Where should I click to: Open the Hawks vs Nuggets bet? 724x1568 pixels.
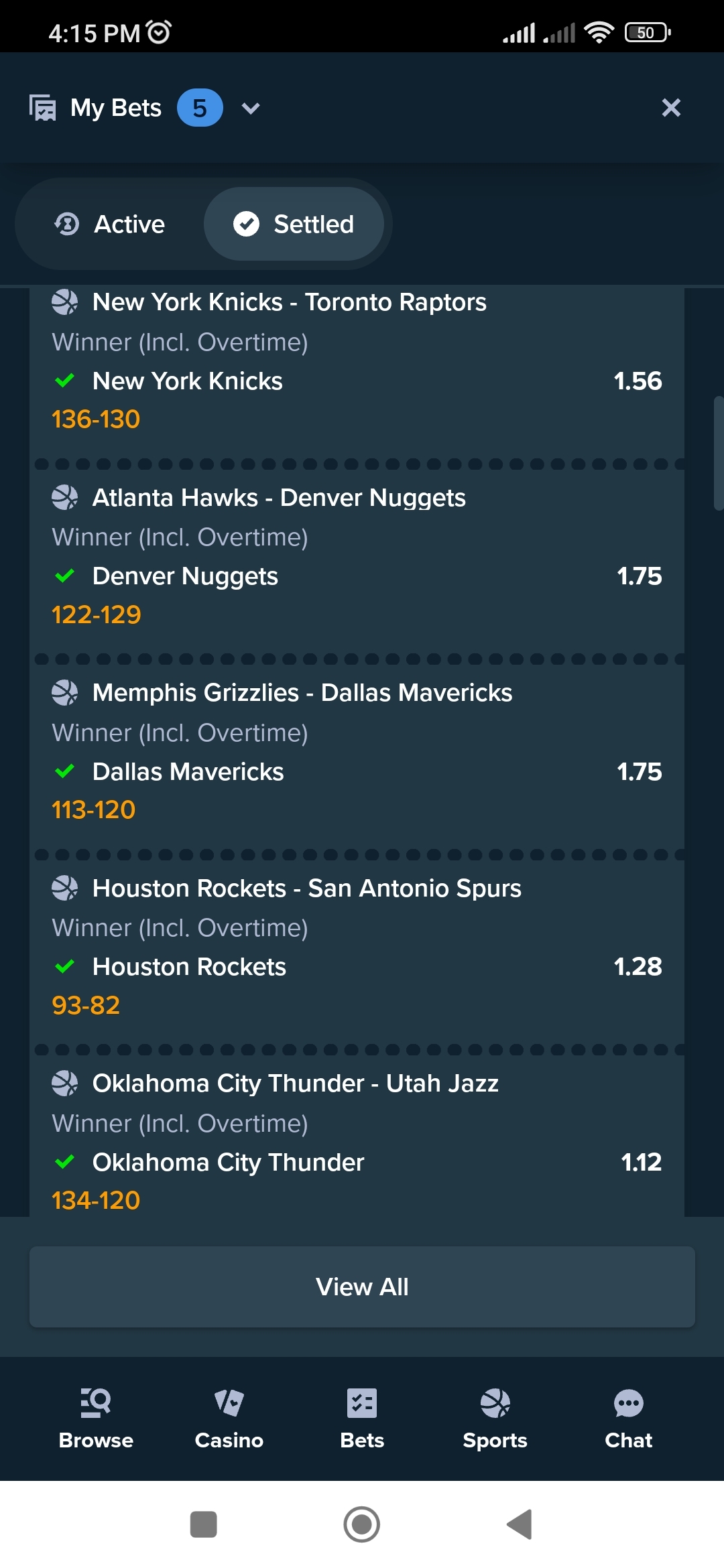[x=357, y=556]
